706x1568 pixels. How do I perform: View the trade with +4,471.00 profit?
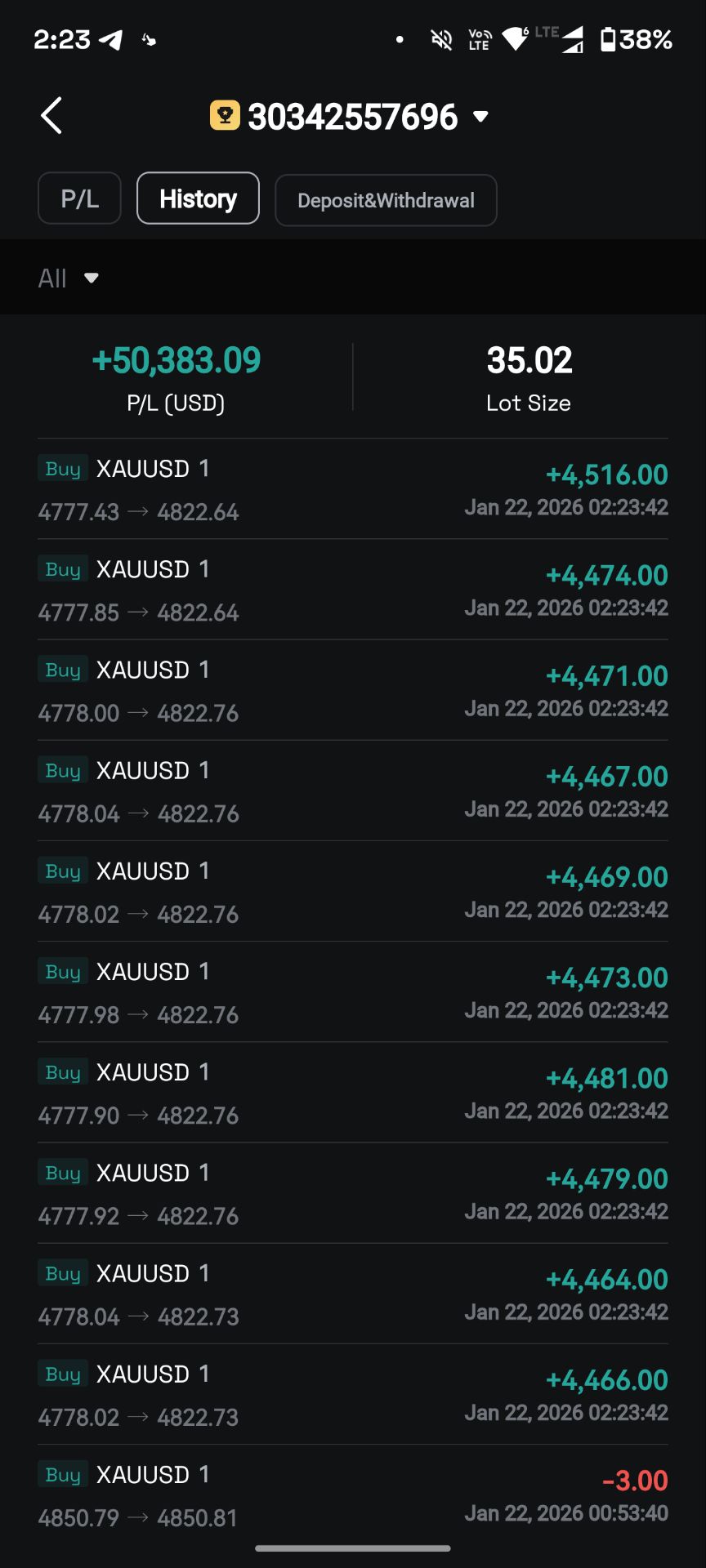(353, 690)
